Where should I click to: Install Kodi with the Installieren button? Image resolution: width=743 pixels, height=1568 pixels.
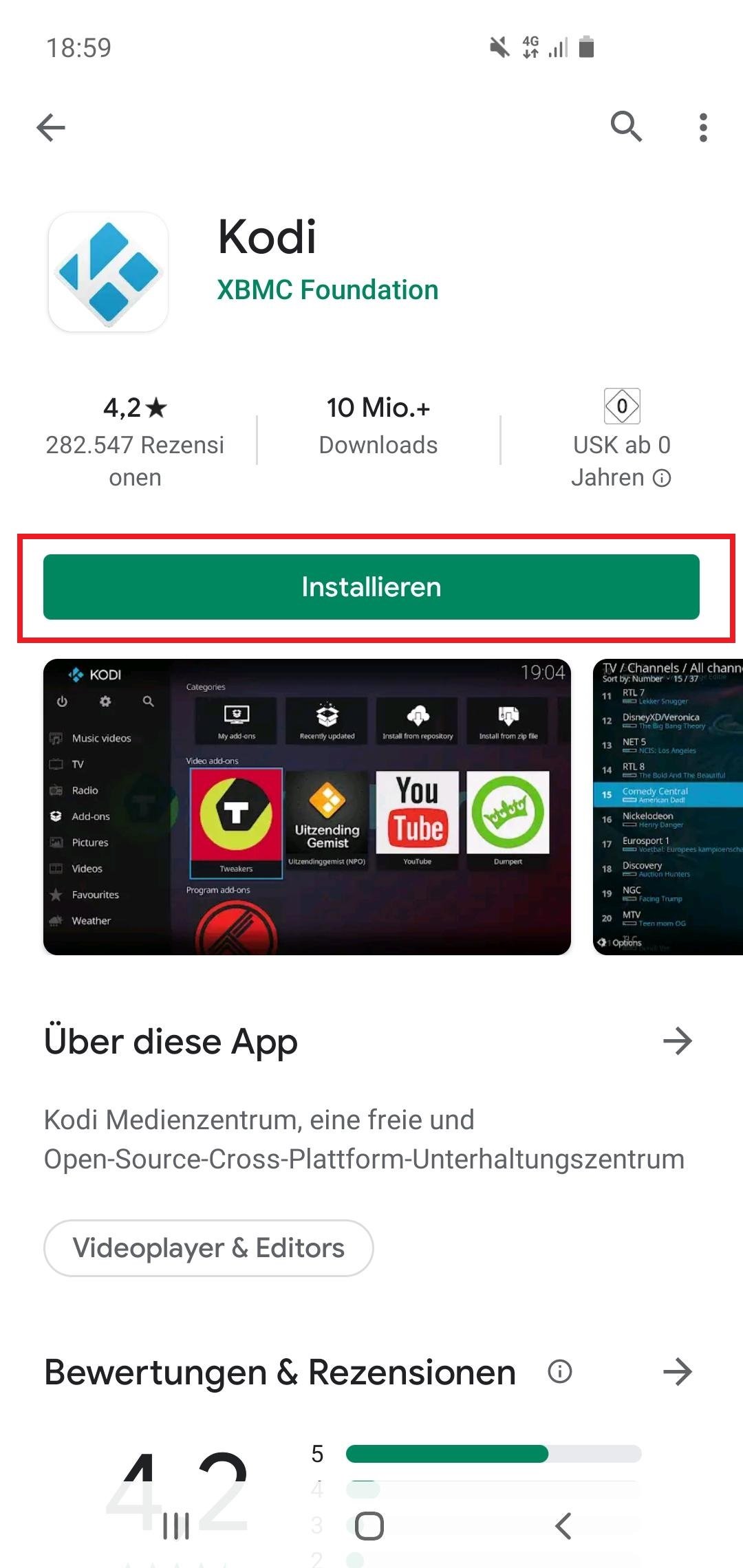(371, 587)
